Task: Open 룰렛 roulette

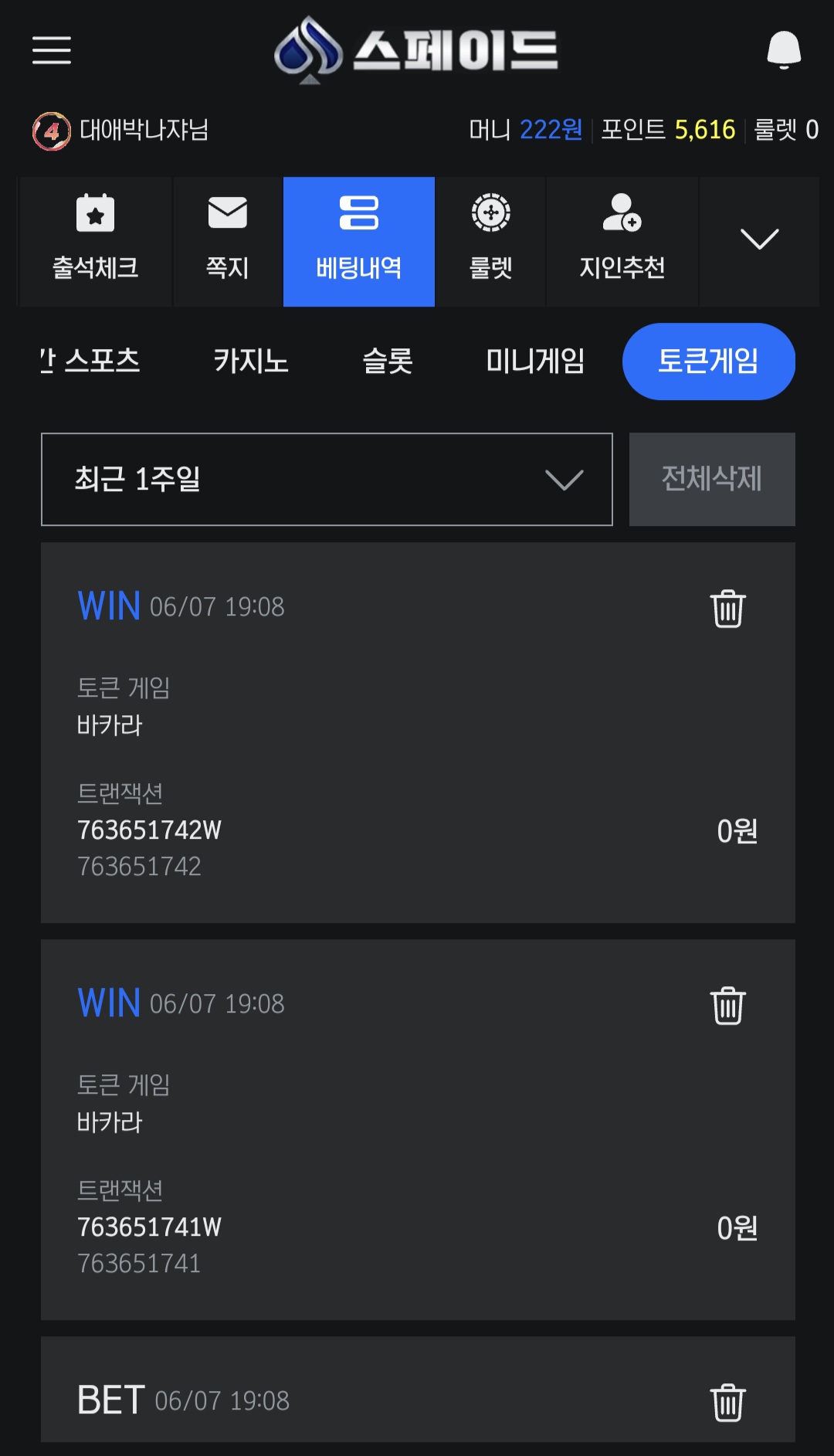Action: 491,242
